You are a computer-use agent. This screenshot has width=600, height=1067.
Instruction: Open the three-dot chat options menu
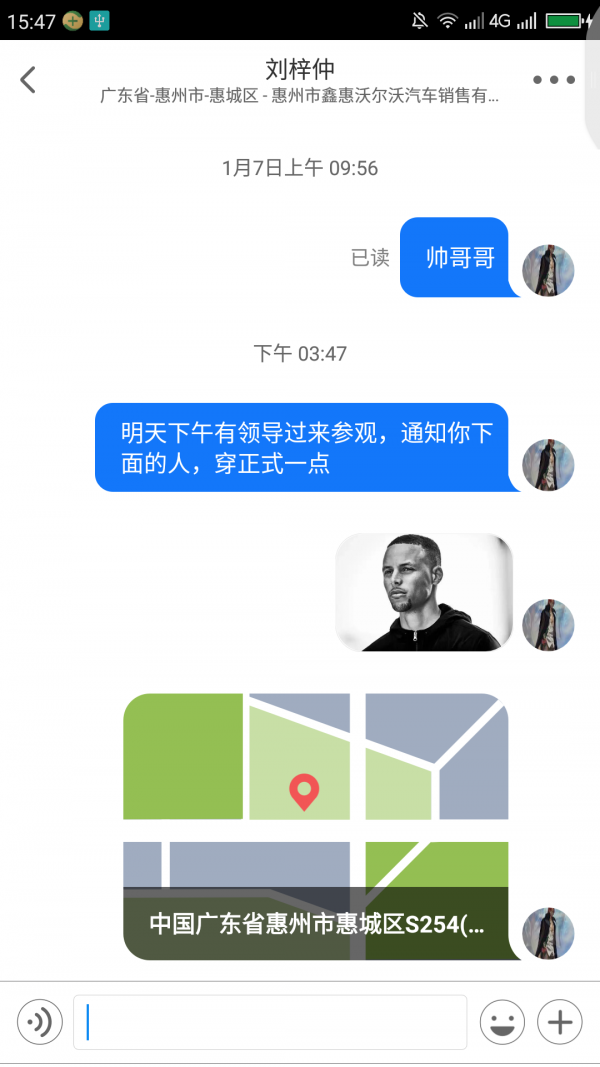point(553,80)
